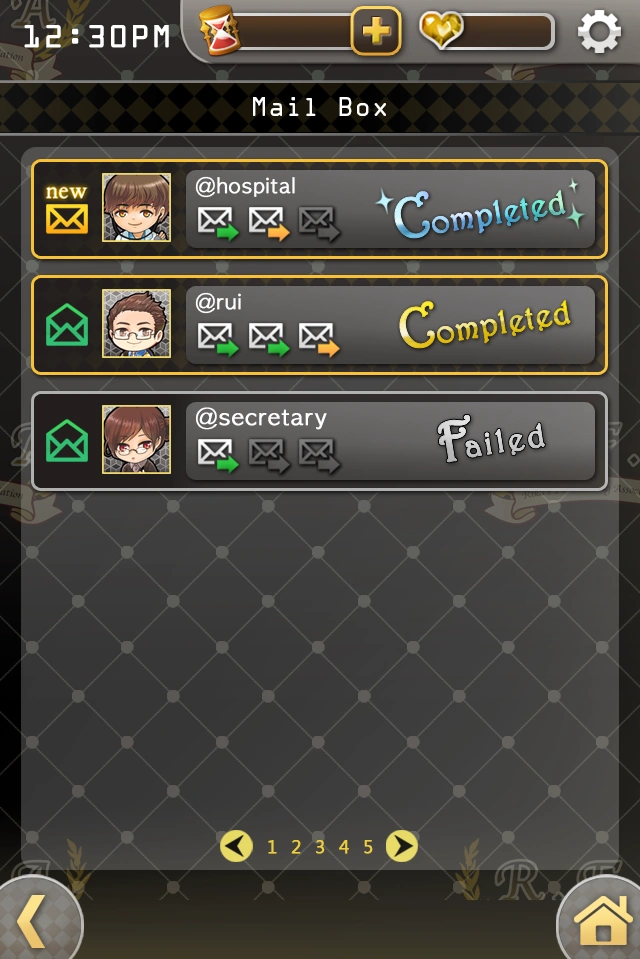
Task: Go to the next mail page
Action: tap(402, 847)
